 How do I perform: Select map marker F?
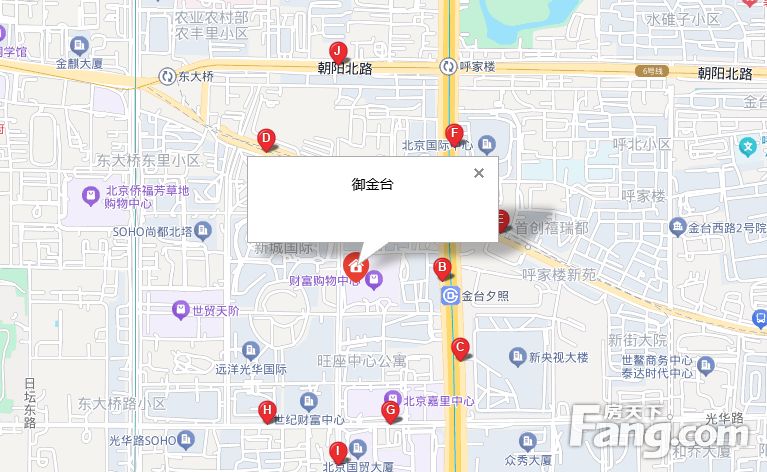coord(454,134)
